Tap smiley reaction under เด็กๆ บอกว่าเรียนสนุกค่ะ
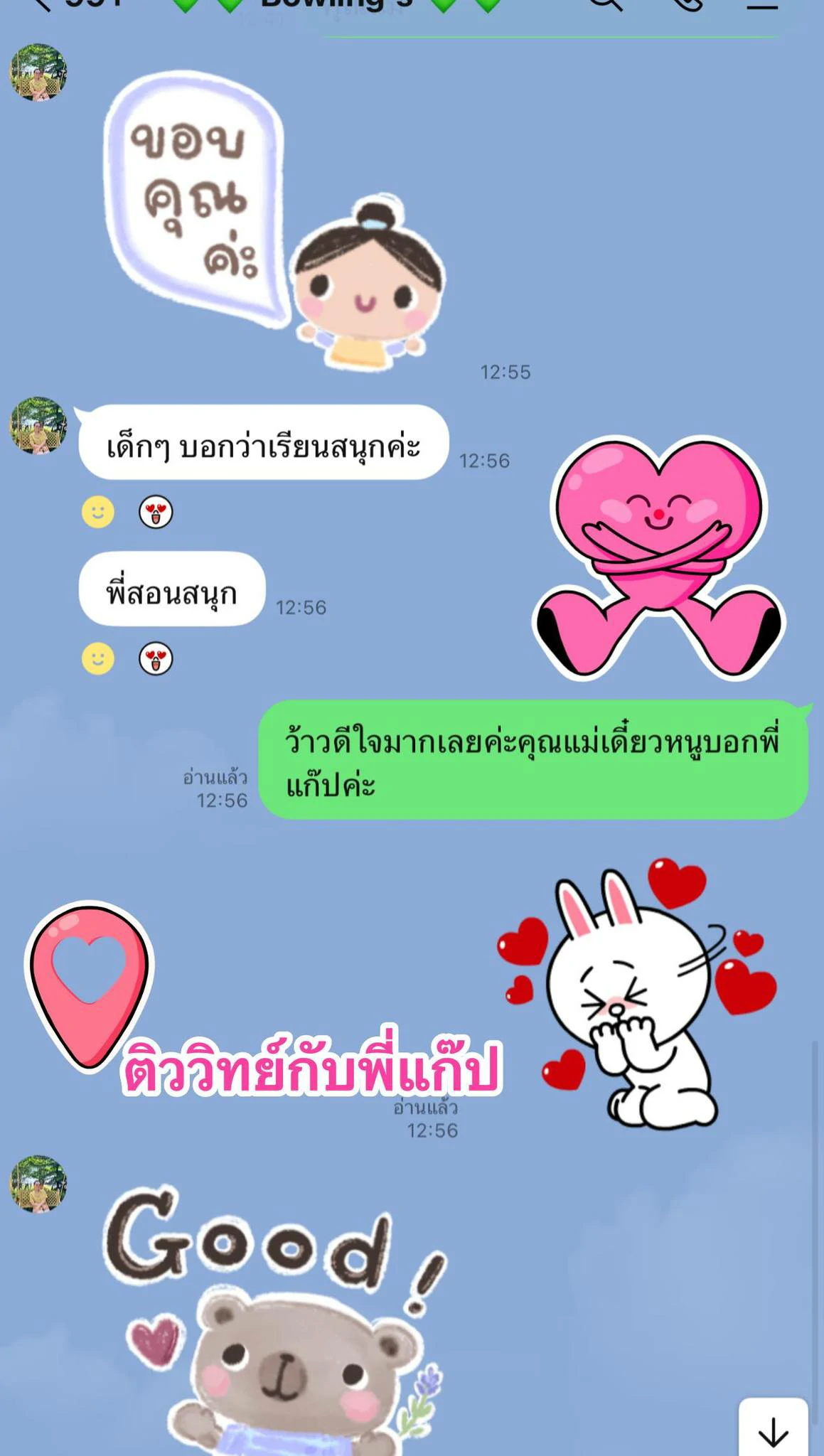Viewport: 824px width, 1456px height. [x=98, y=512]
